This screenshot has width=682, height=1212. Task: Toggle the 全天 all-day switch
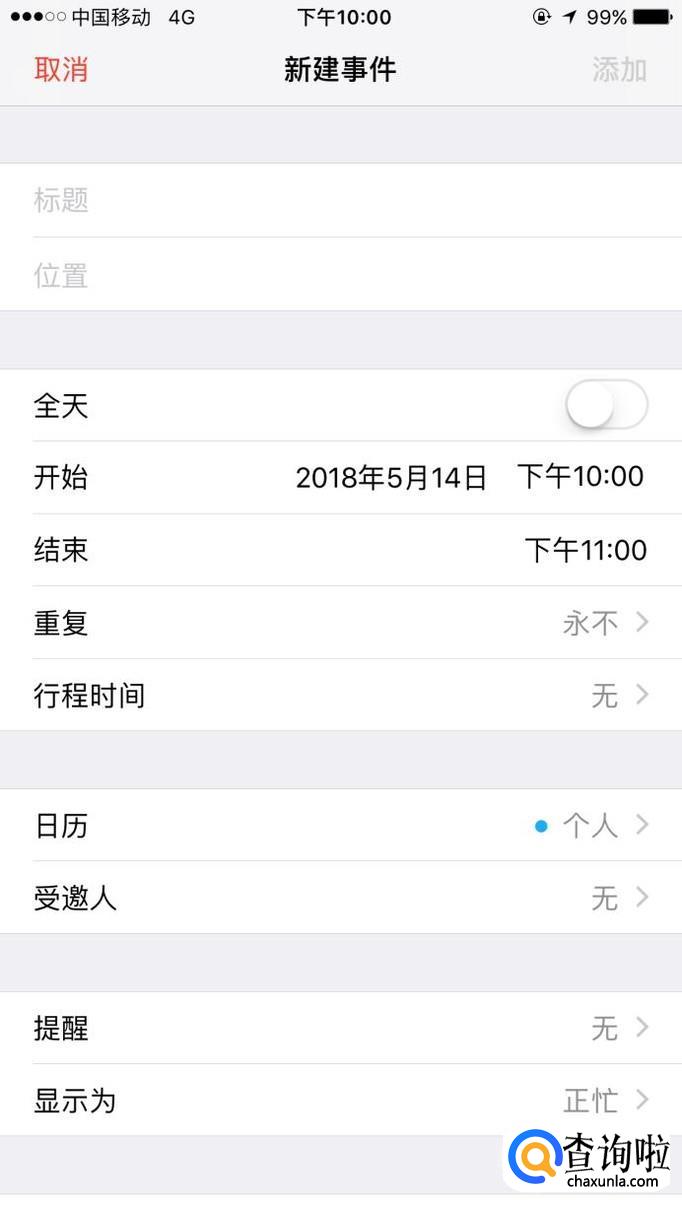coord(606,406)
